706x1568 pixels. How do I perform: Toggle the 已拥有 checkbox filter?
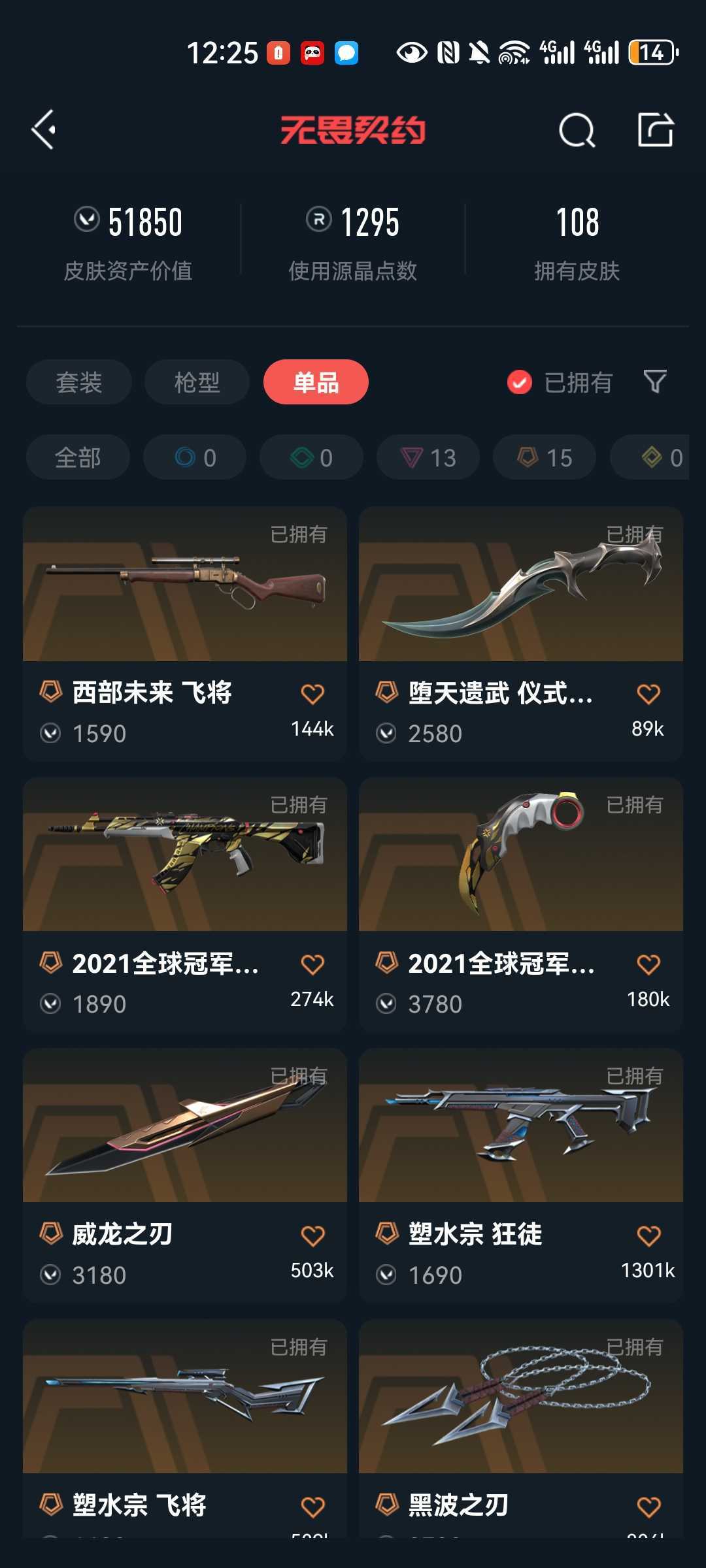tap(560, 382)
